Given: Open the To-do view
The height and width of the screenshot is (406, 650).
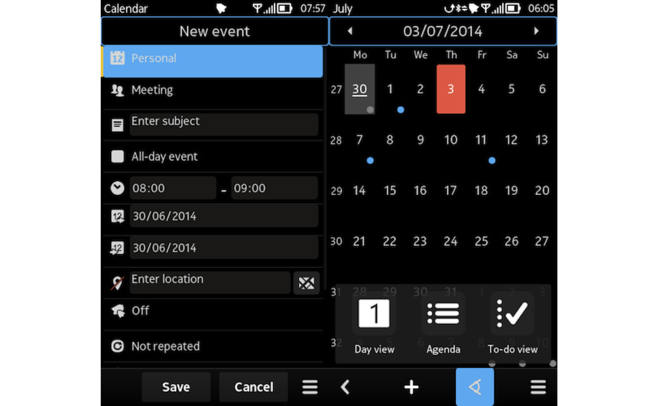Looking at the screenshot, I should 512,324.
